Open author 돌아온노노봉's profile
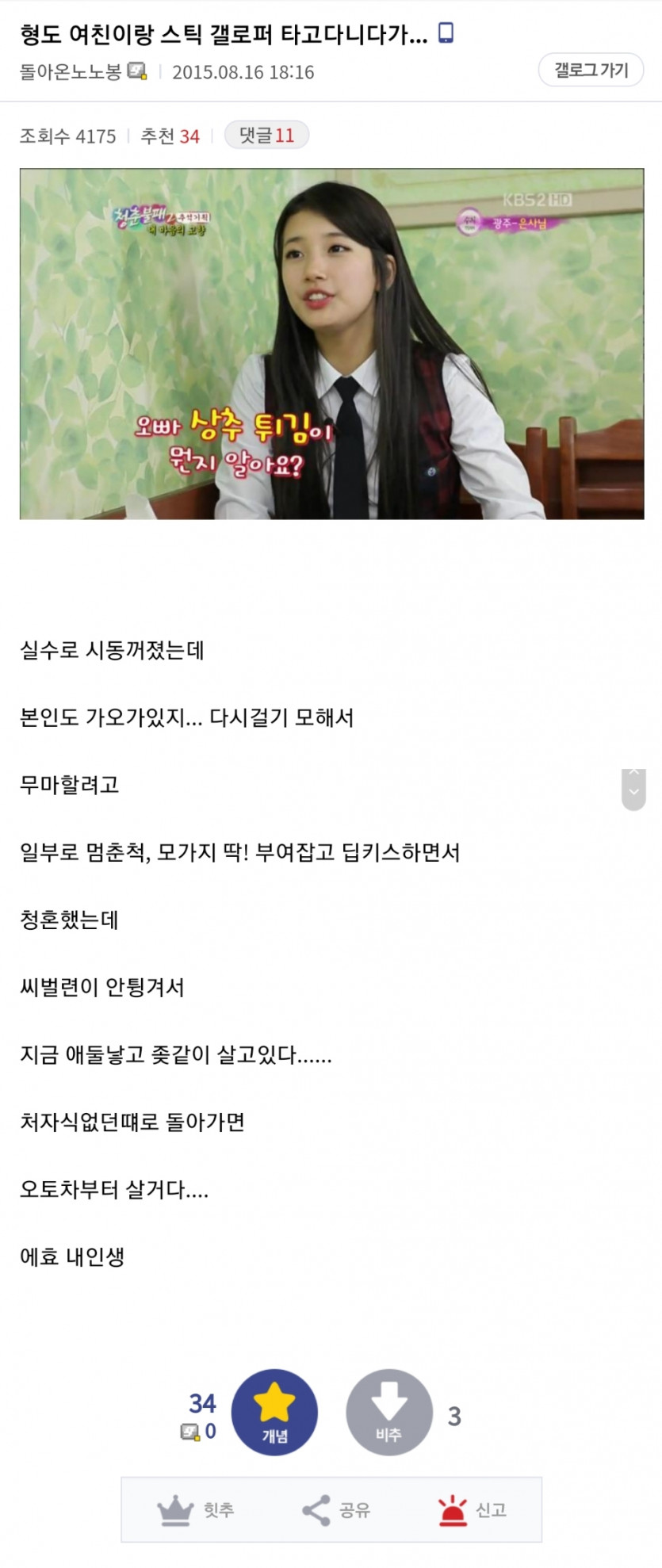This screenshot has height=1568, width=662. pos(71,72)
